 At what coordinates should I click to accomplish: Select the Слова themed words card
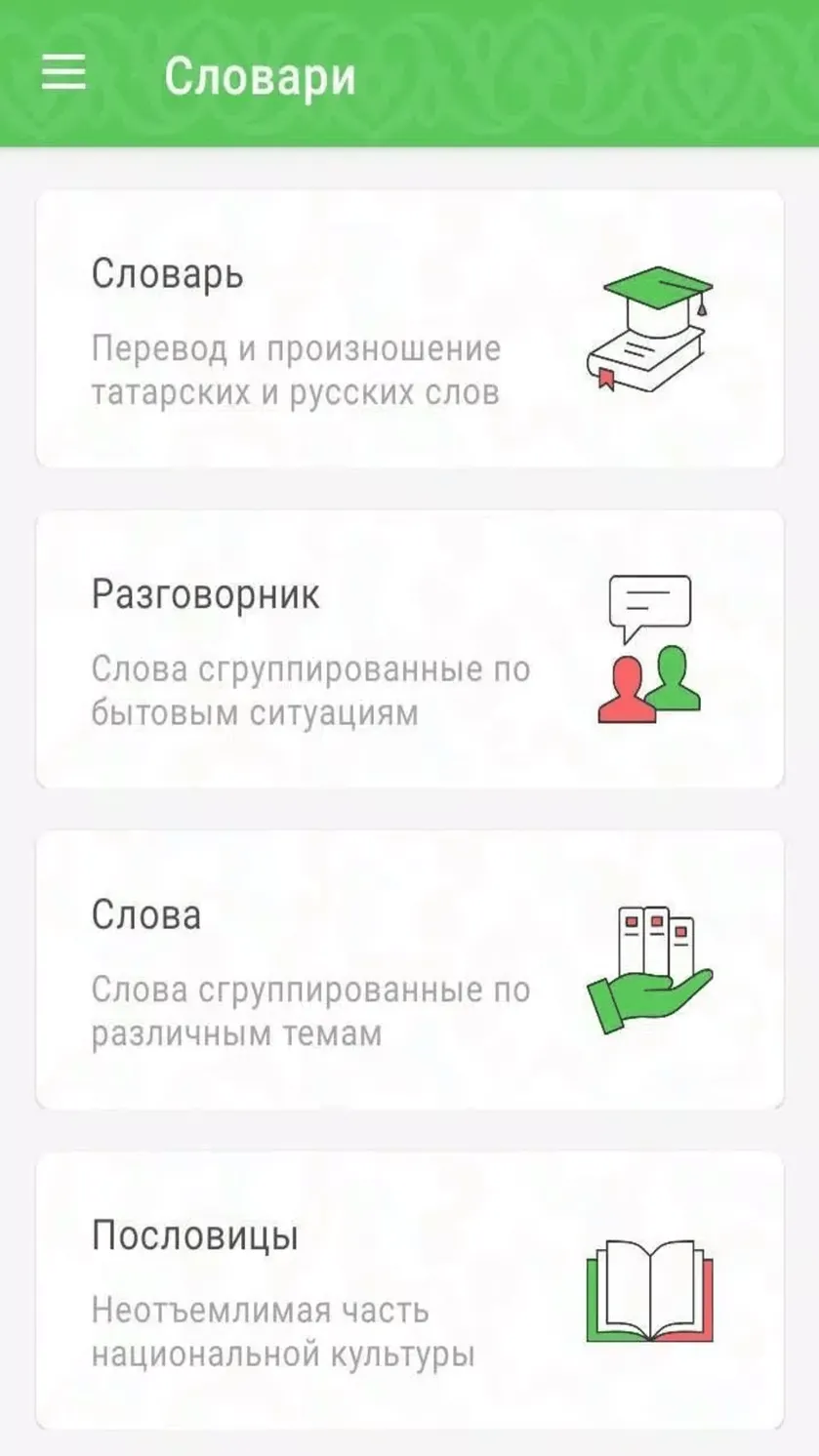[x=410, y=969]
